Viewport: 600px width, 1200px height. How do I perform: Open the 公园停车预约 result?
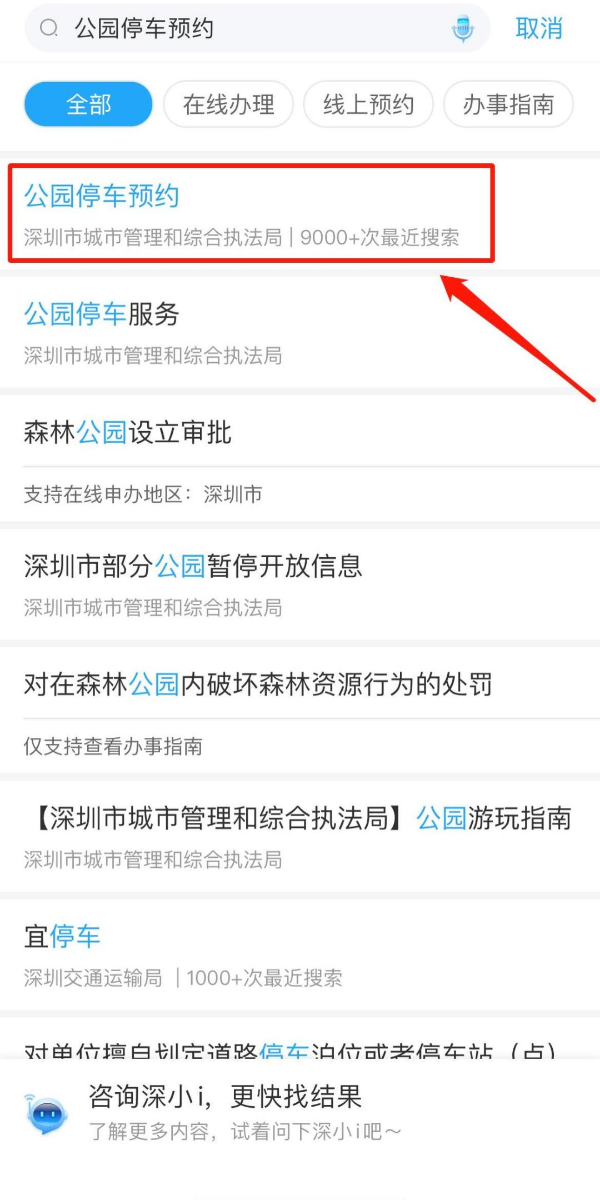point(250,214)
